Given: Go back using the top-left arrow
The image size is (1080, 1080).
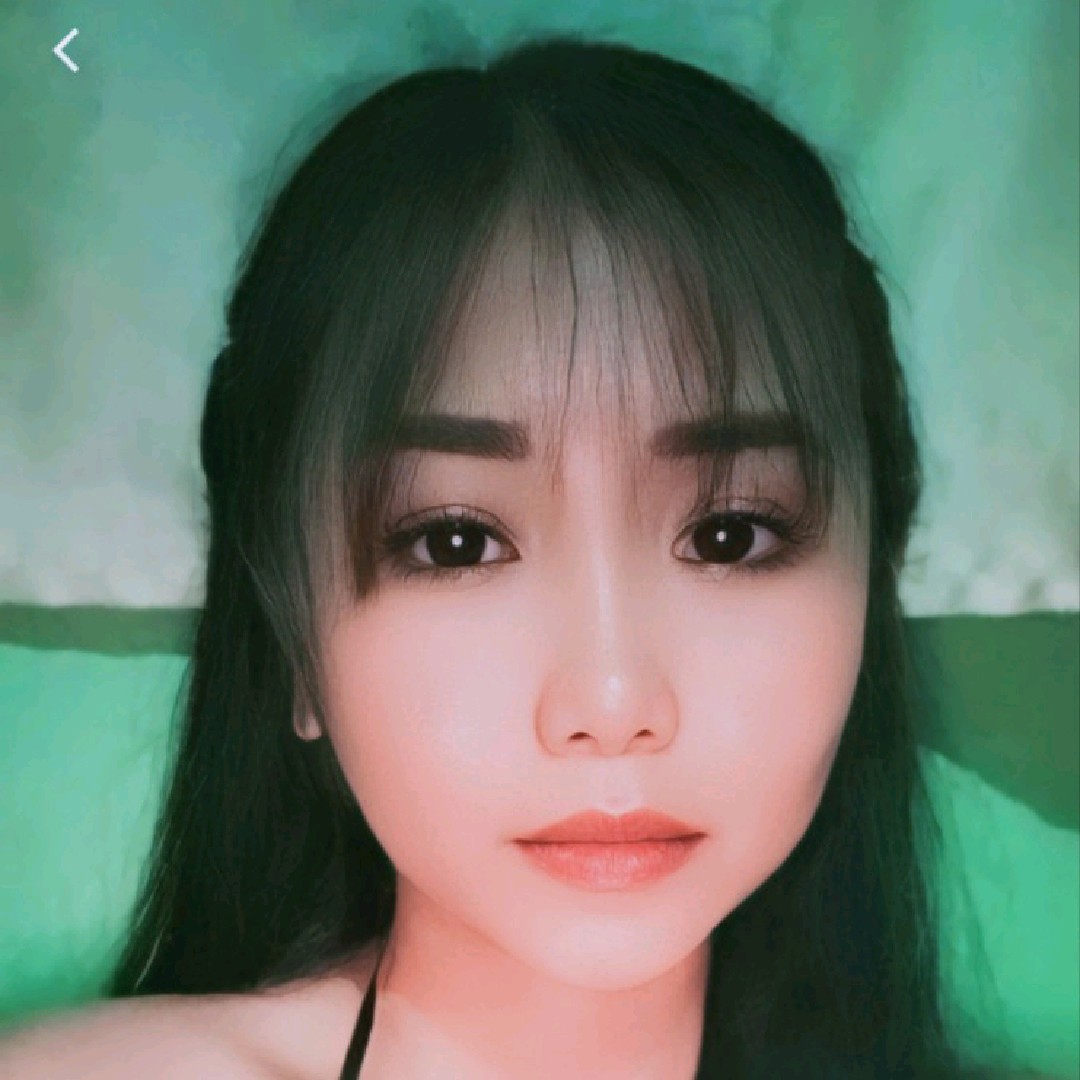Looking at the screenshot, I should [66, 50].
